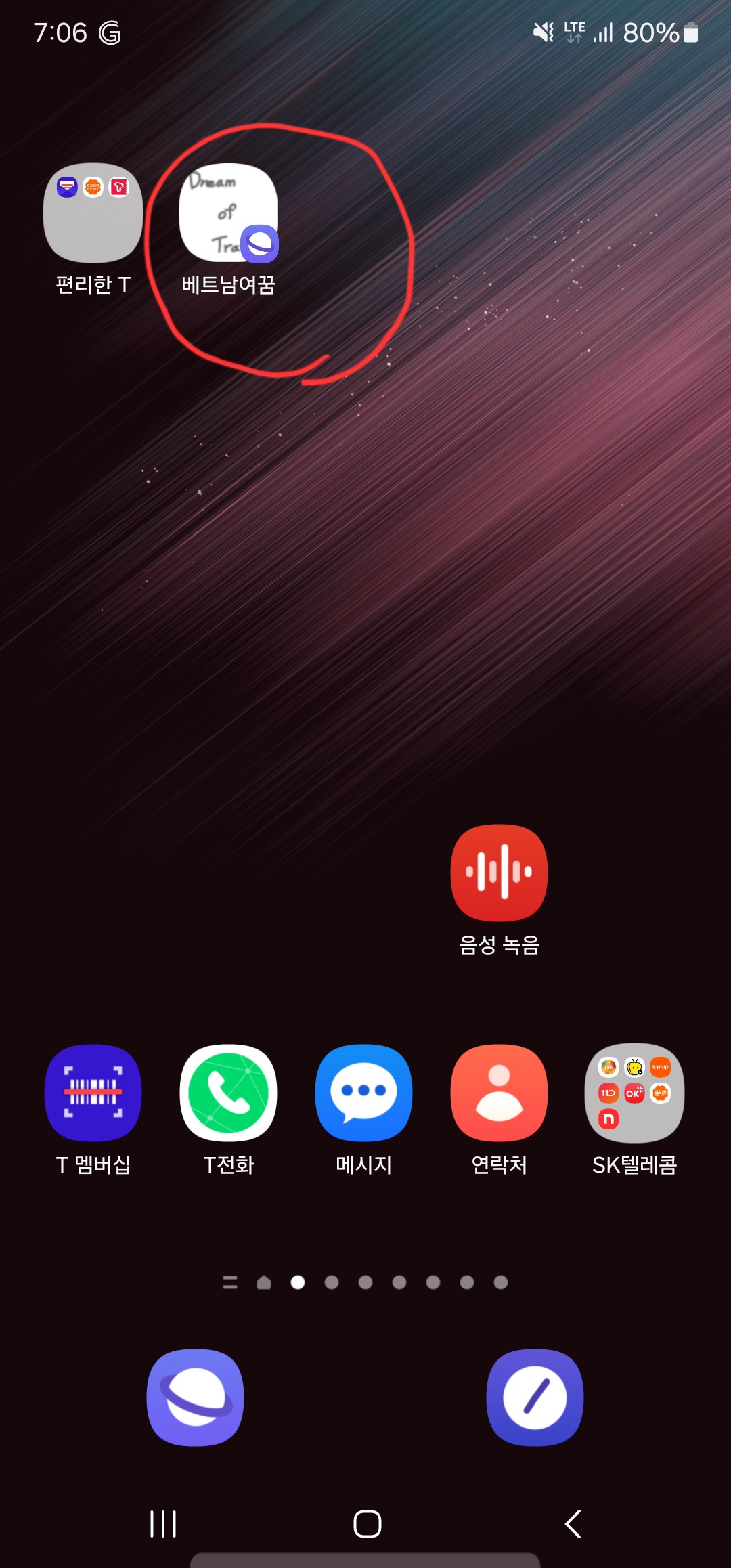Open the T 멤버십 app
This screenshot has width=731, height=1568.
point(93,1093)
